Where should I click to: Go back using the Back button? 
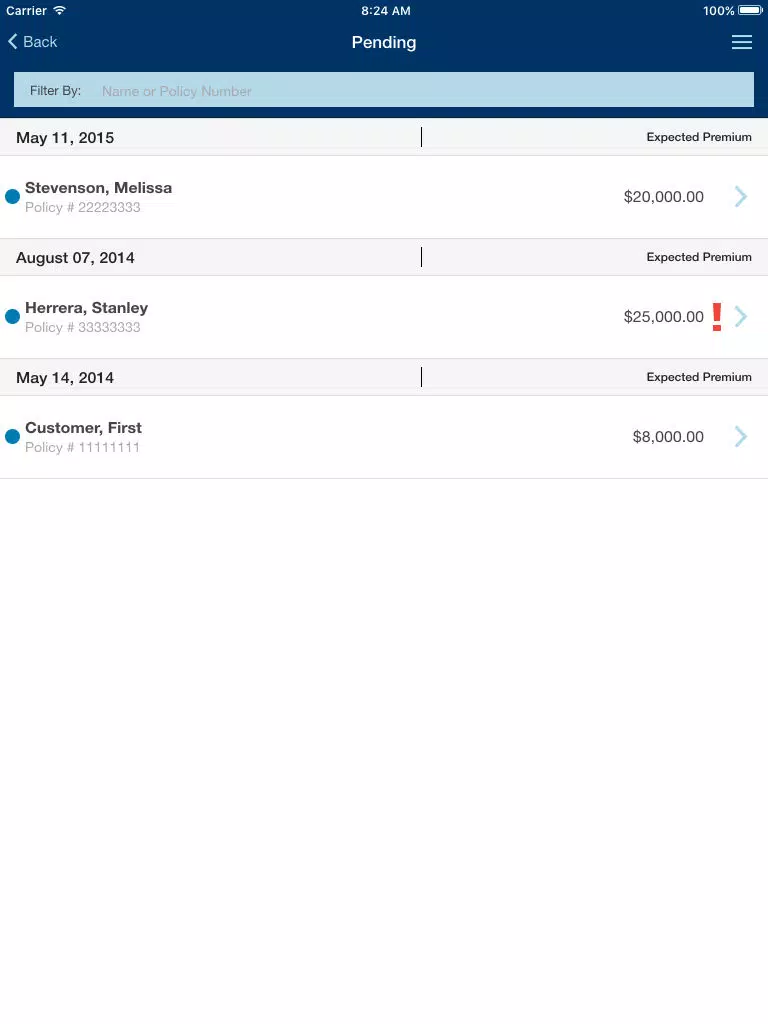[x=33, y=42]
